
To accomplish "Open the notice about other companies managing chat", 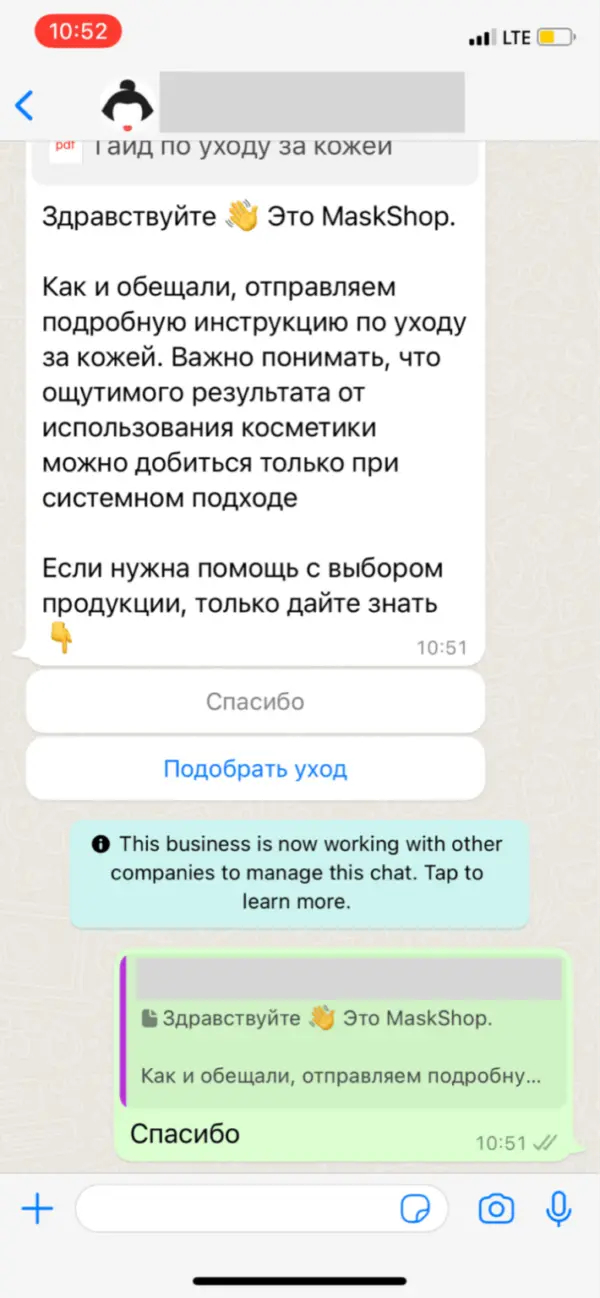I will click(x=299, y=872).
